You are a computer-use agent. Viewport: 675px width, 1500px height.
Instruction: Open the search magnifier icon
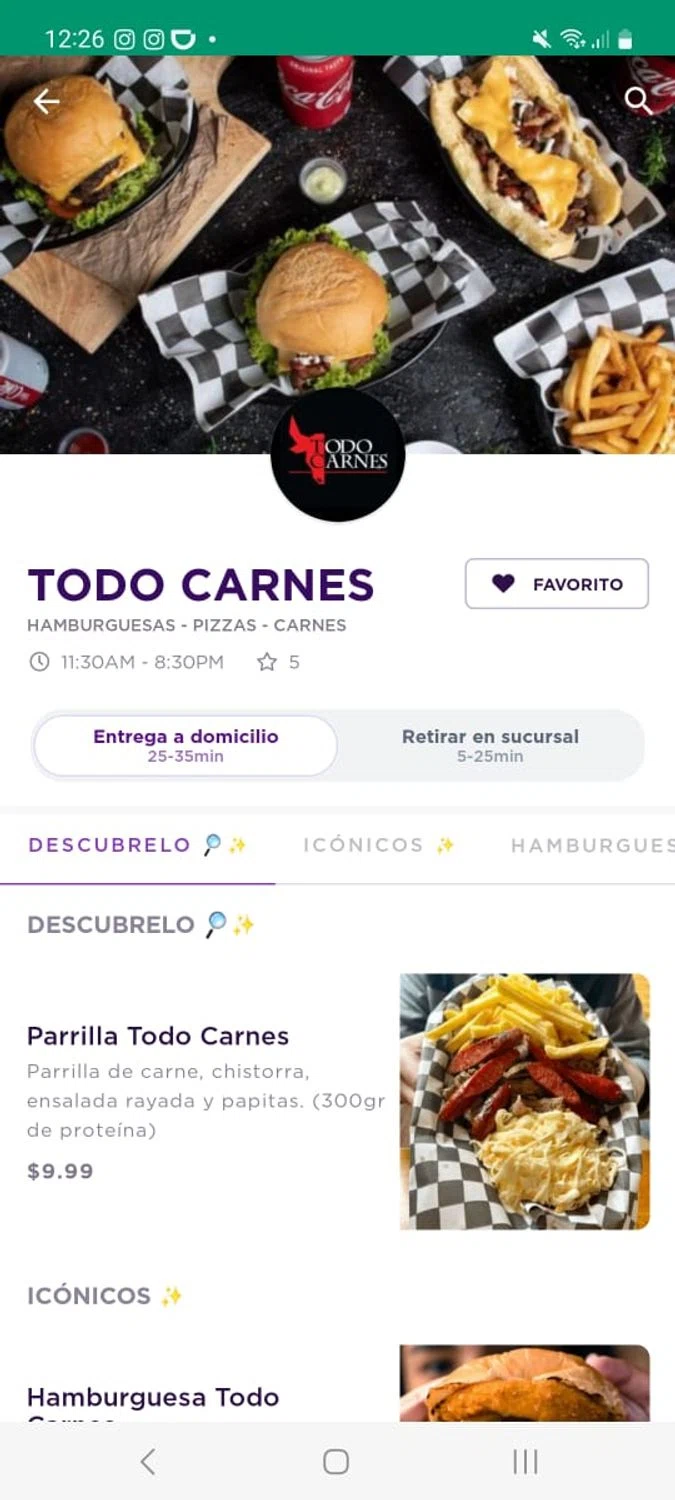point(637,100)
